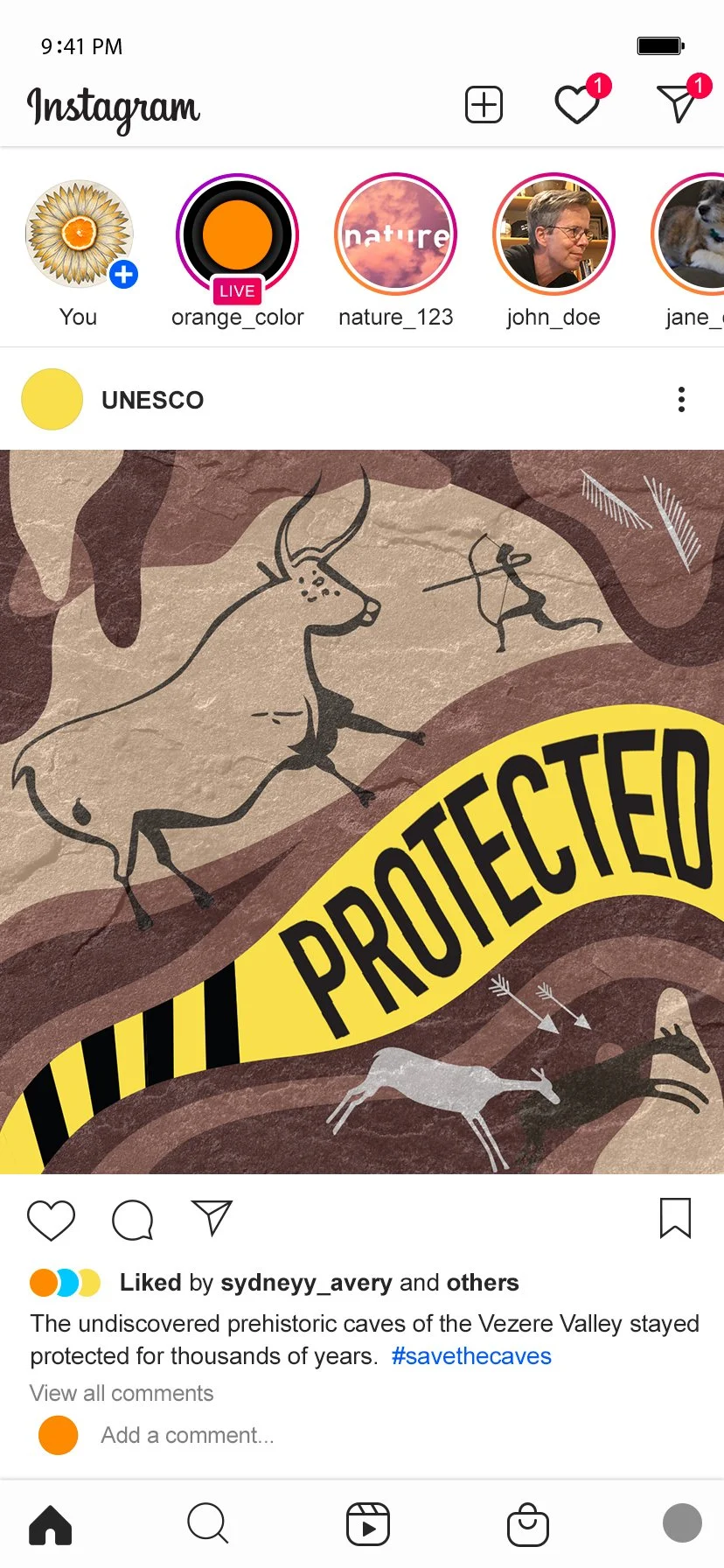Screen dimensions: 724x1568
Task: Switch to the Search tab
Action: pos(208,1523)
